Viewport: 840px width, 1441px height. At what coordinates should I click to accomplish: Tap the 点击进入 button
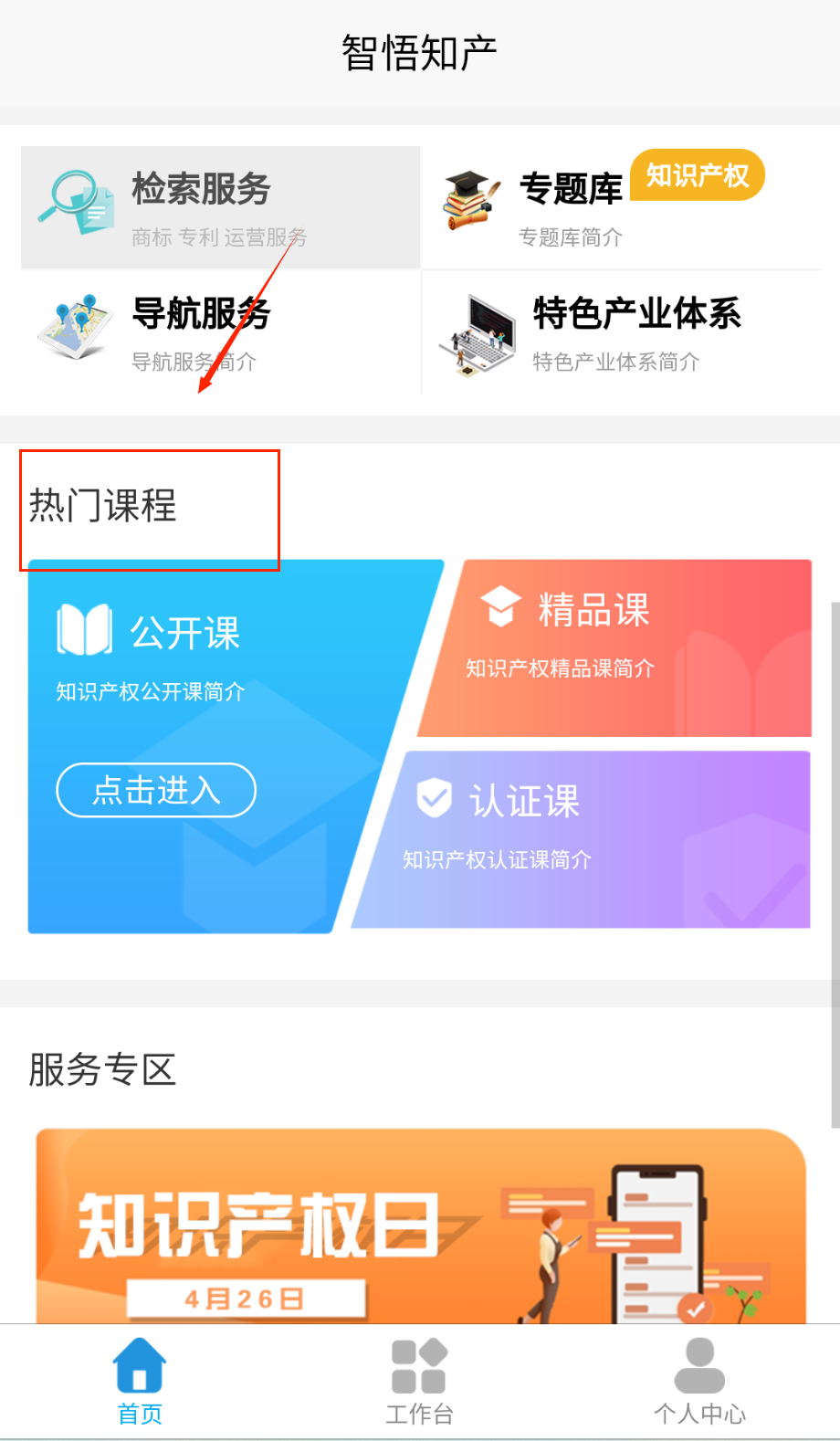click(x=156, y=790)
